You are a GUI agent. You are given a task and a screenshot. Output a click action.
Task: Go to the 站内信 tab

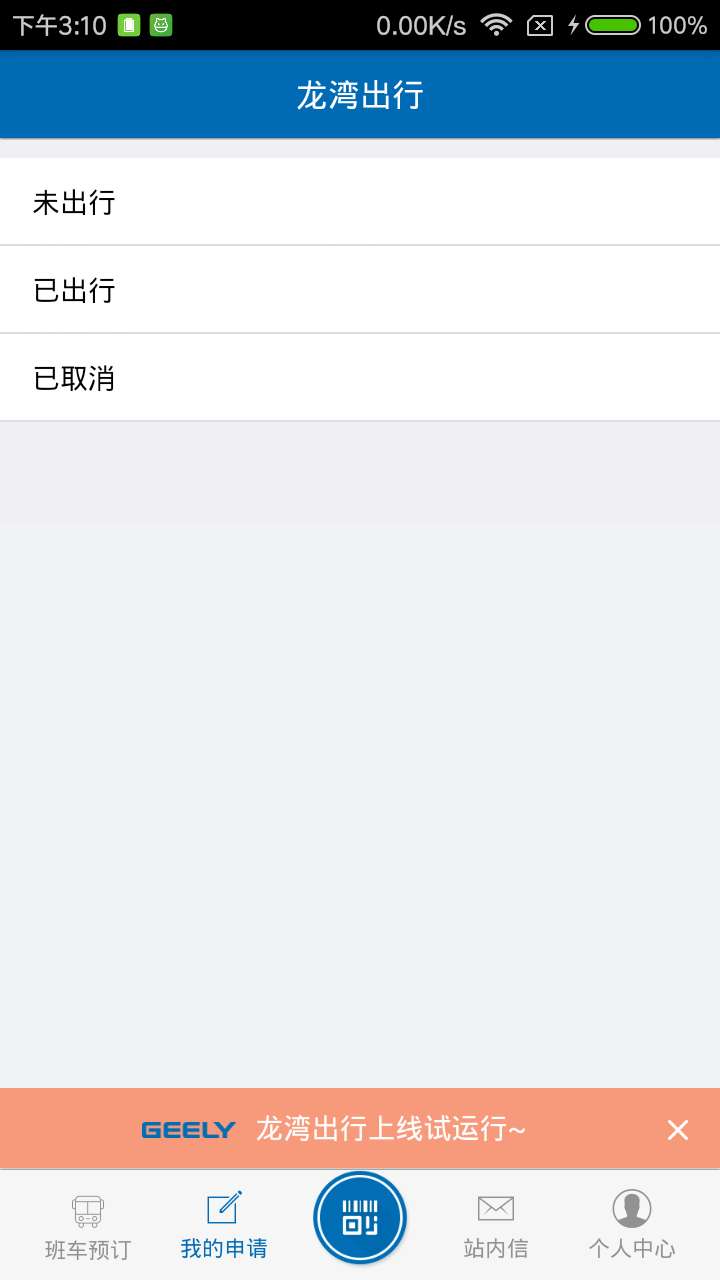(x=496, y=1226)
